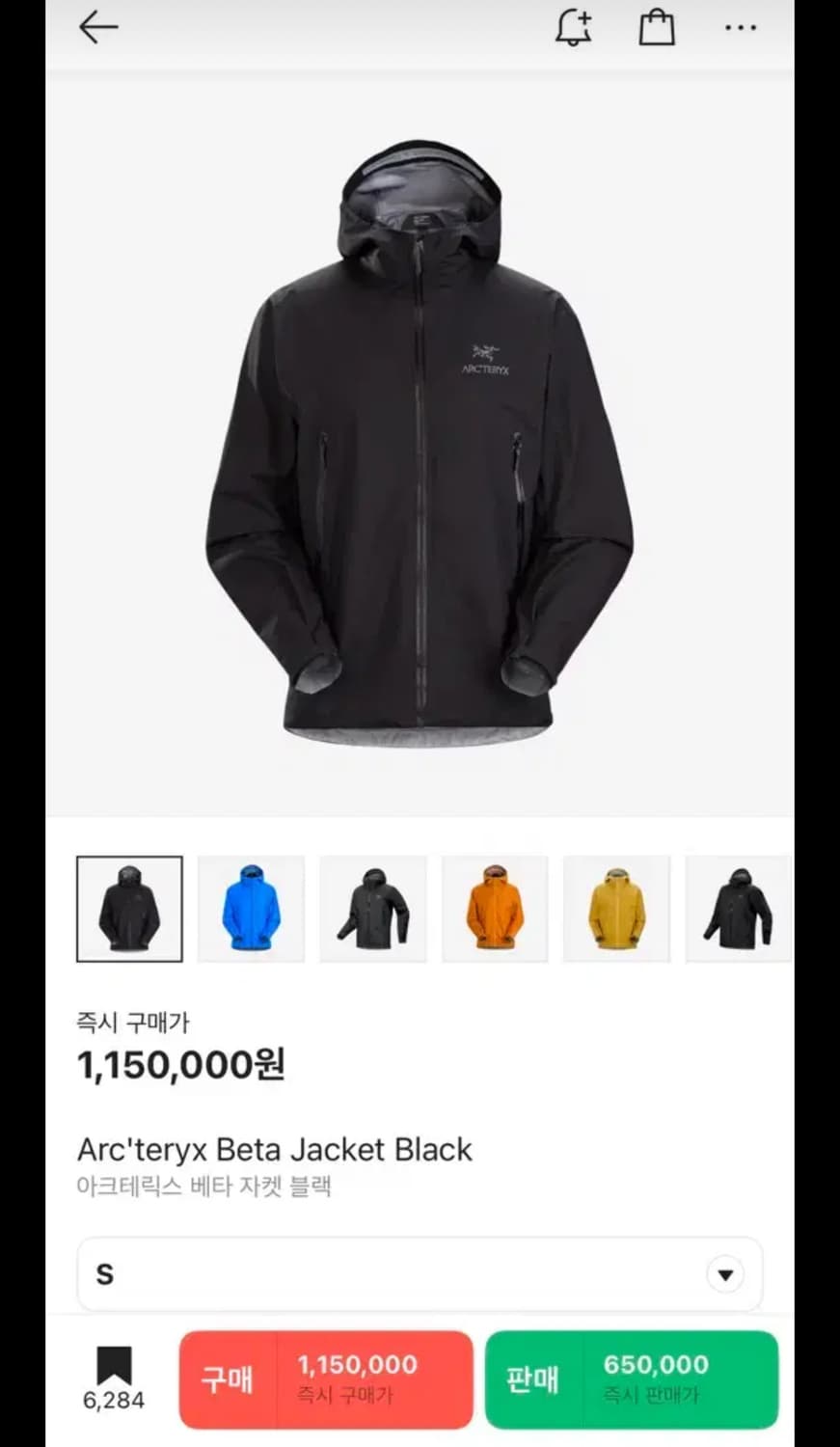The height and width of the screenshot is (1447, 840).
Task: Open the three-dot overflow menu
Action: tap(741, 27)
